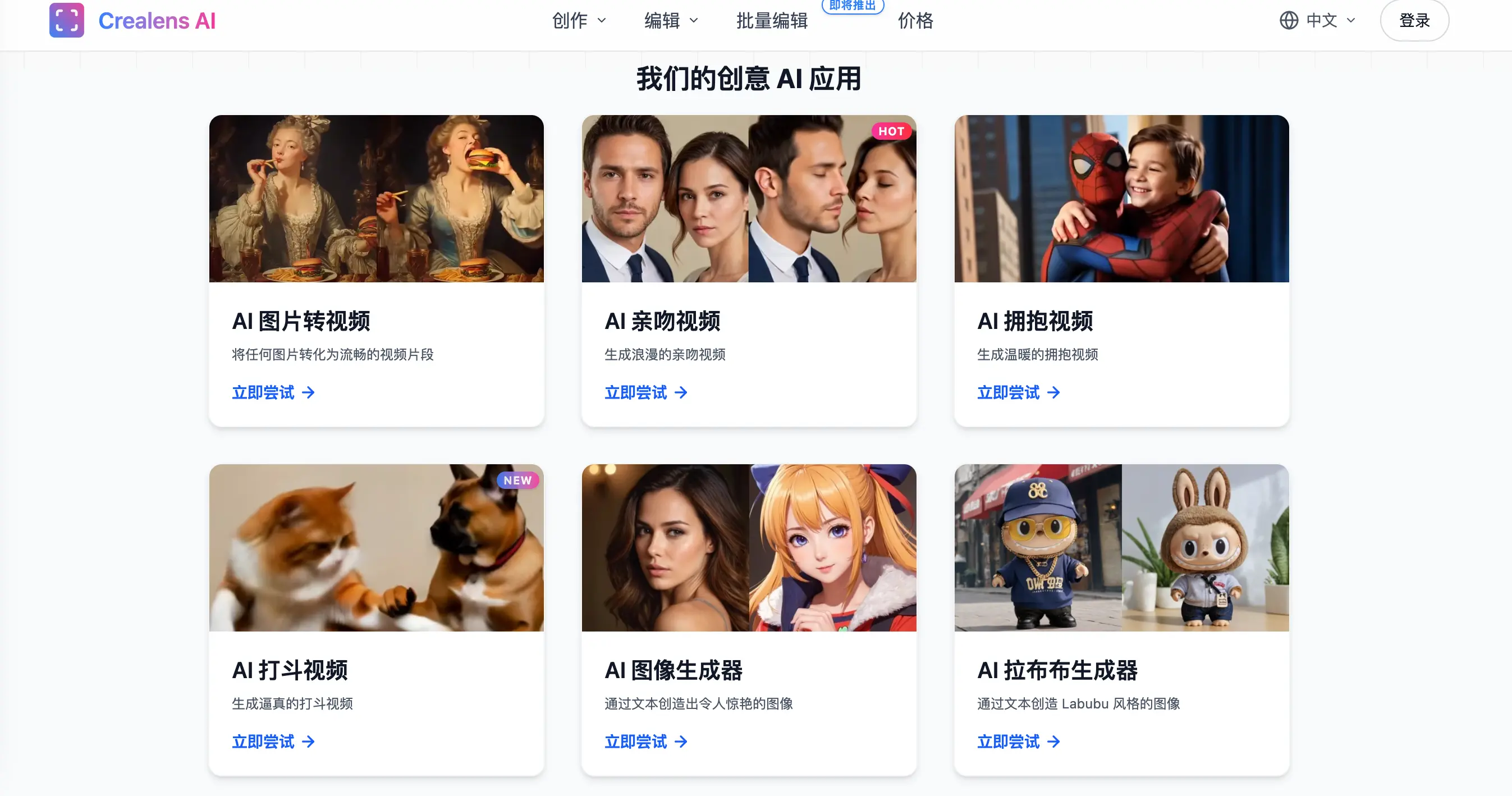Go to the 价格 pricing page
Image resolution: width=1512 pixels, height=796 pixels.
(915, 21)
